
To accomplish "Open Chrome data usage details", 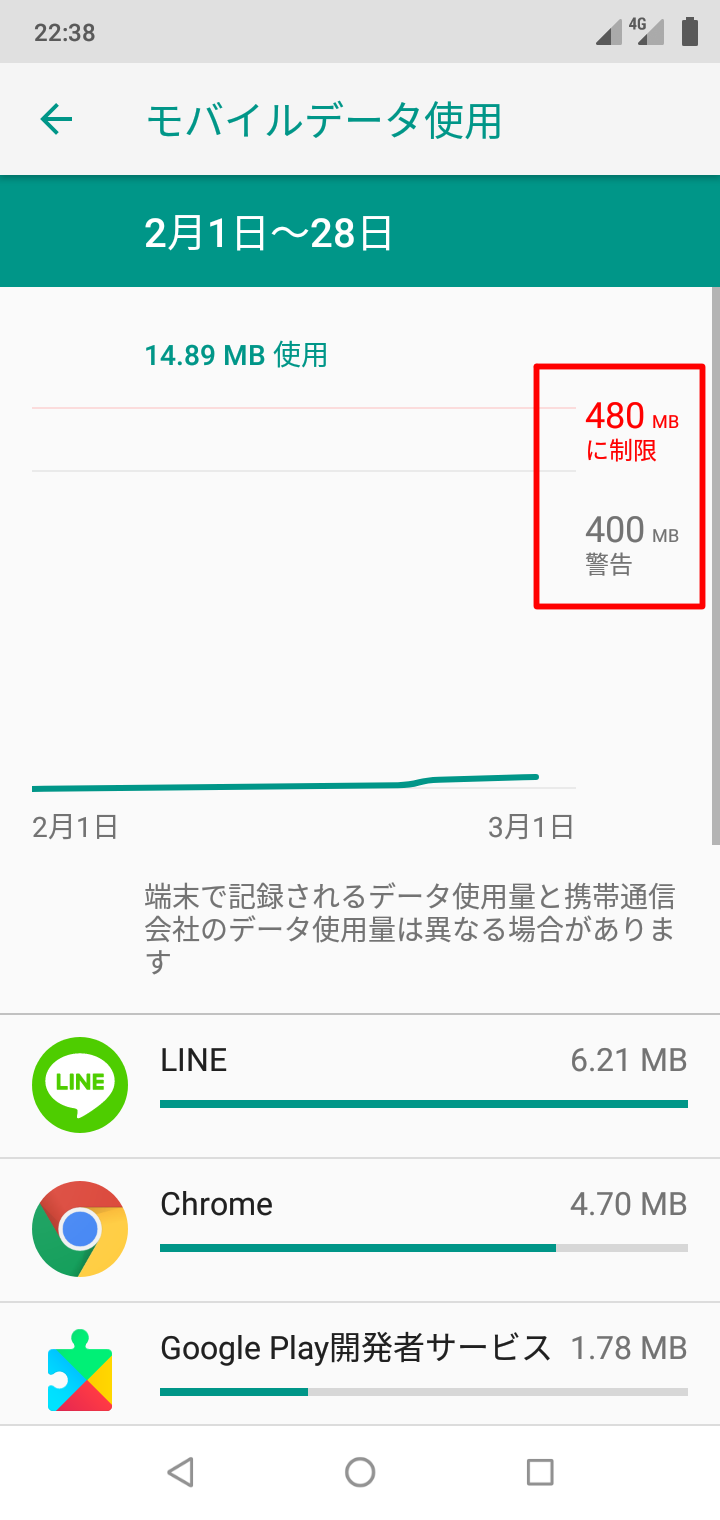I will 360,1230.
